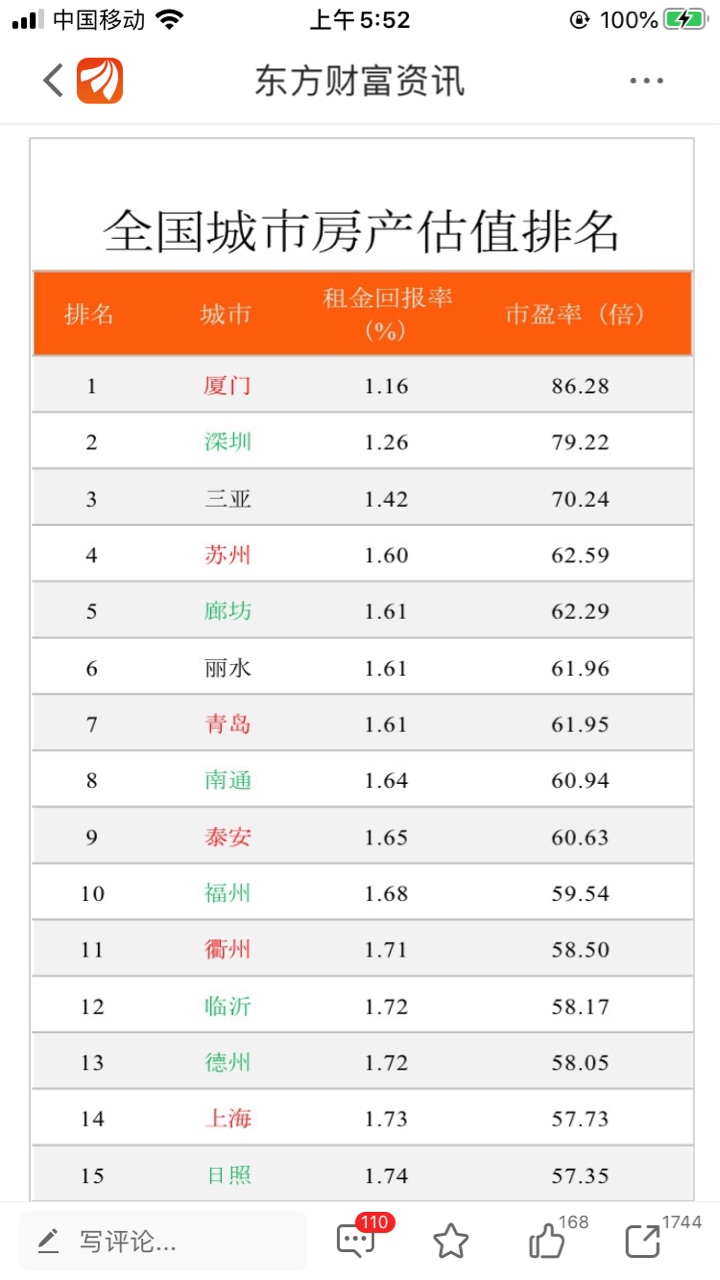Open the three-dot overflow menu
The height and width of the screenshot is (1280, 720).
tap(646, 81)
